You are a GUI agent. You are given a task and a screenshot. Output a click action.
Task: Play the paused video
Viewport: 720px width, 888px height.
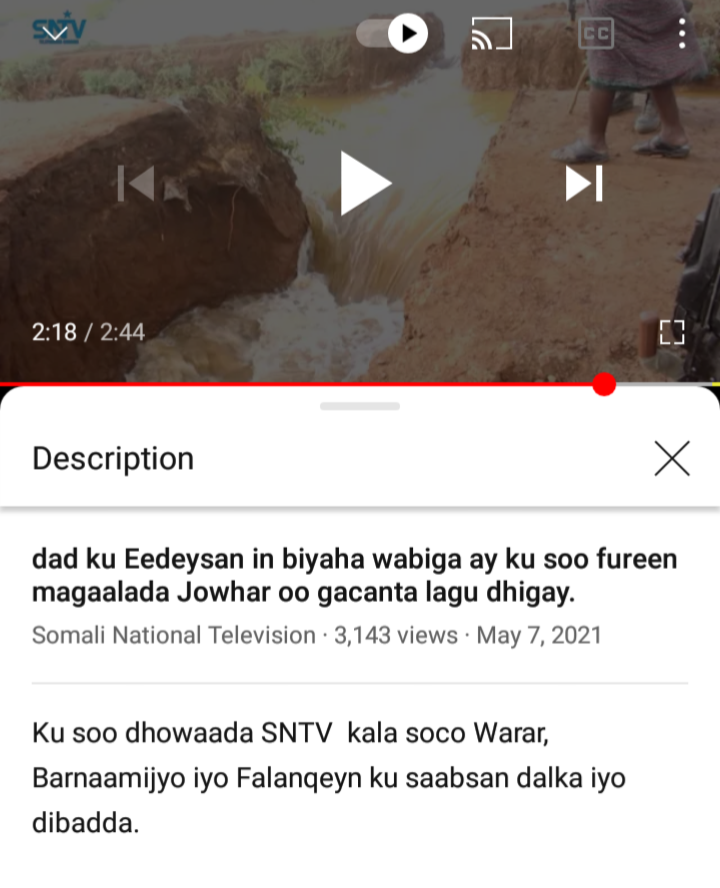pos(364,184)
